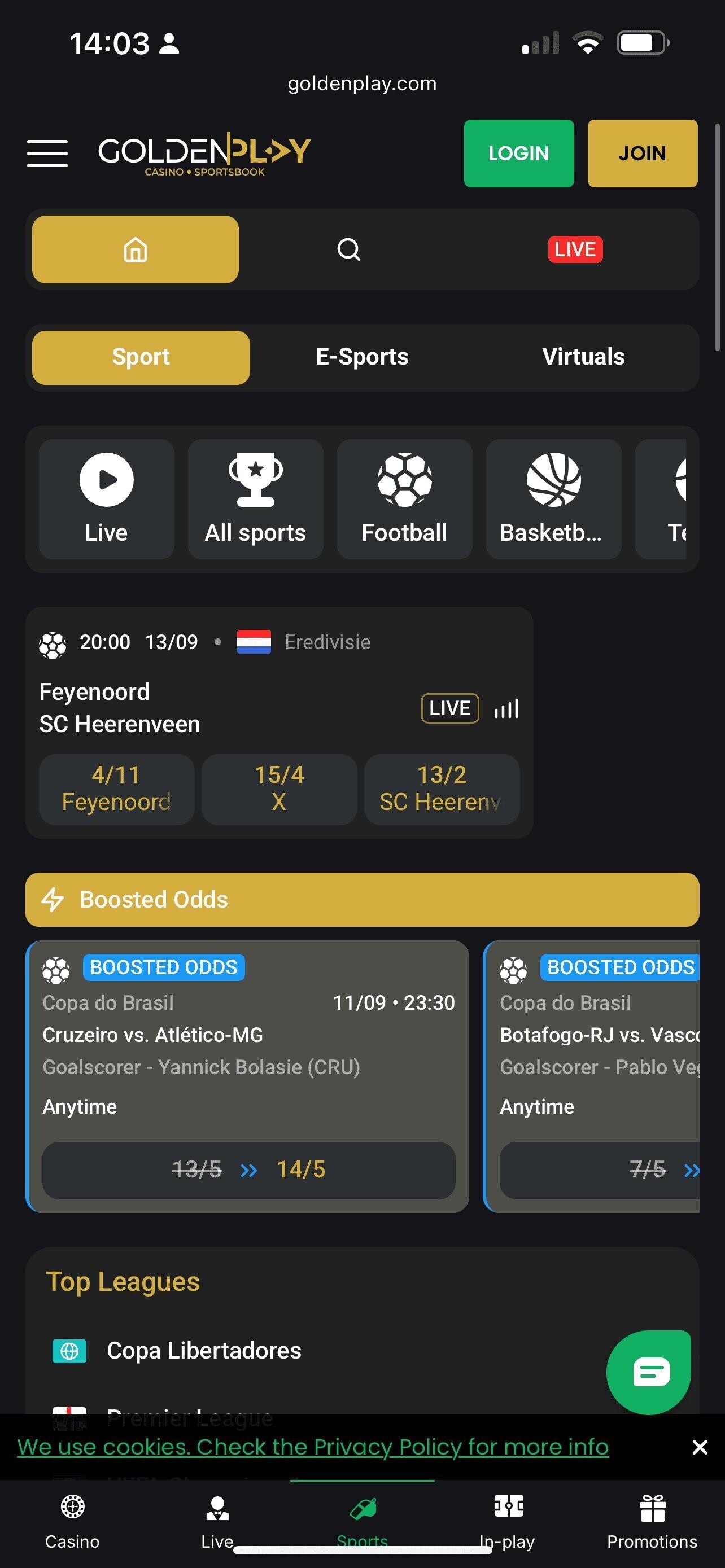Open the Privacy Policy cookies link
Viewport: 725px width, 1568px height.
(312, 1447)
